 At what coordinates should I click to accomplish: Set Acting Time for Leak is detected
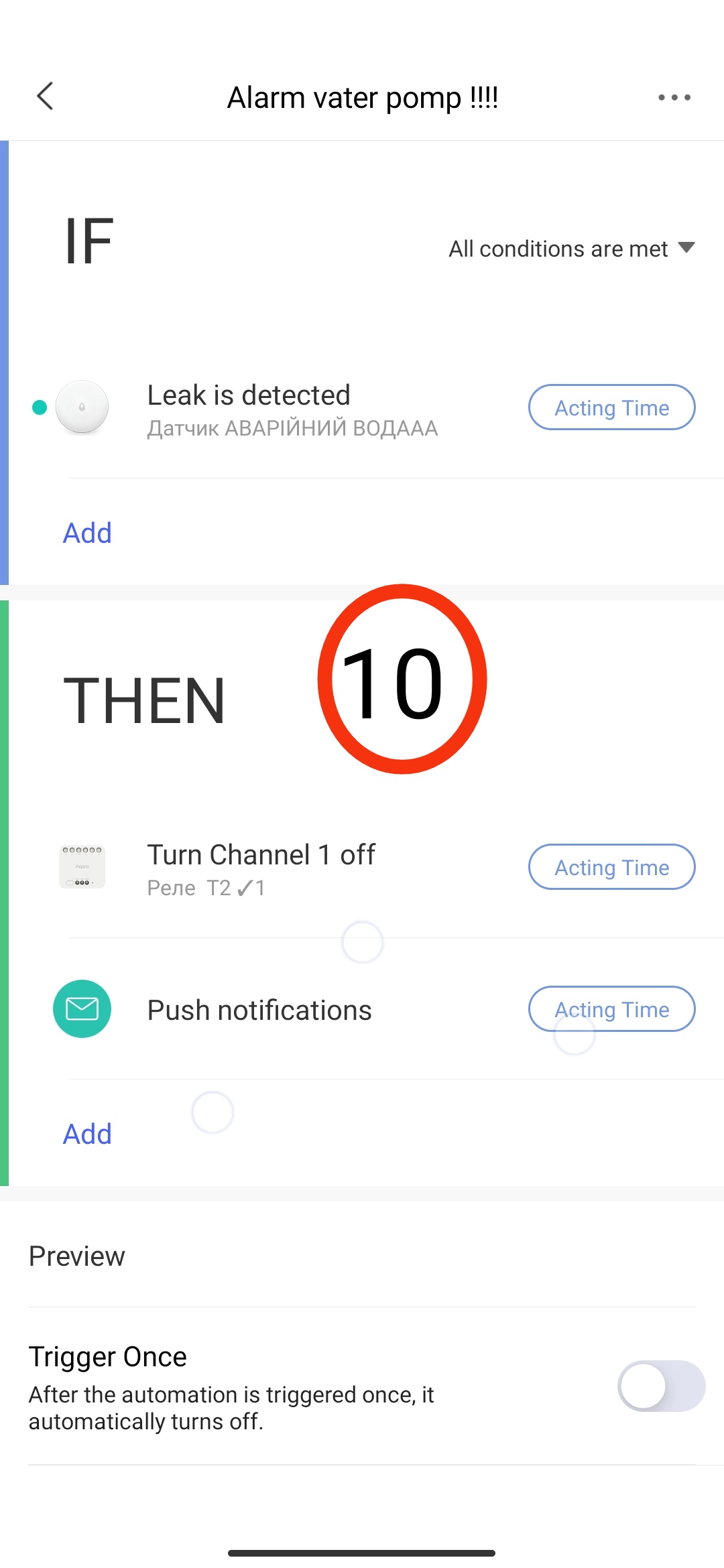611,407
